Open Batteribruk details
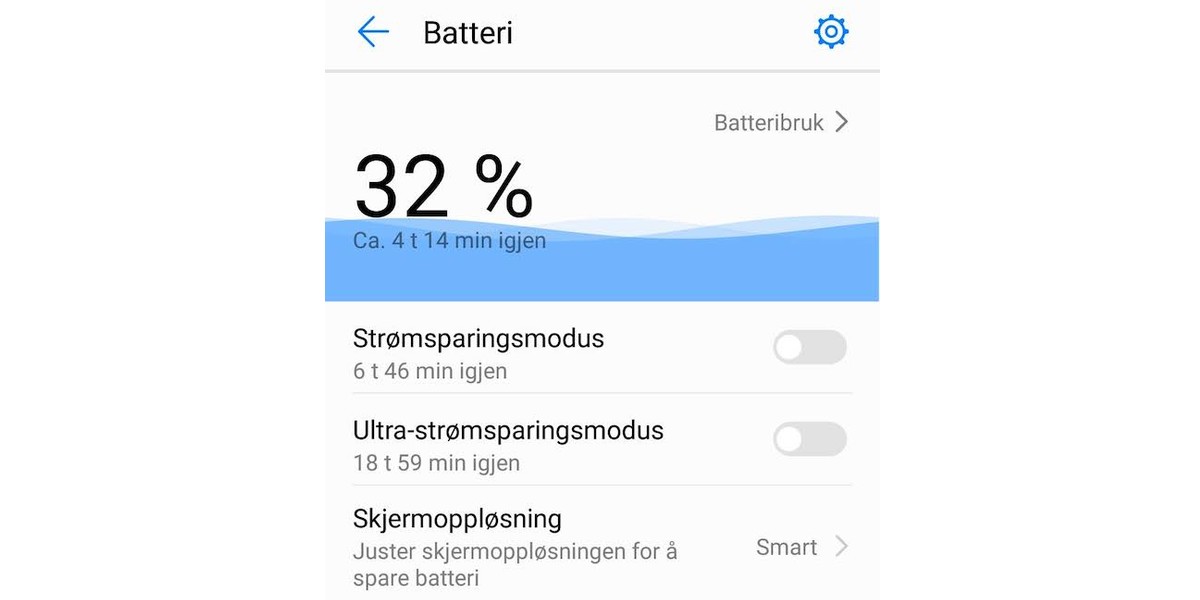The height and width of the screenshot is (600, 1200). [x=780, y=122]
